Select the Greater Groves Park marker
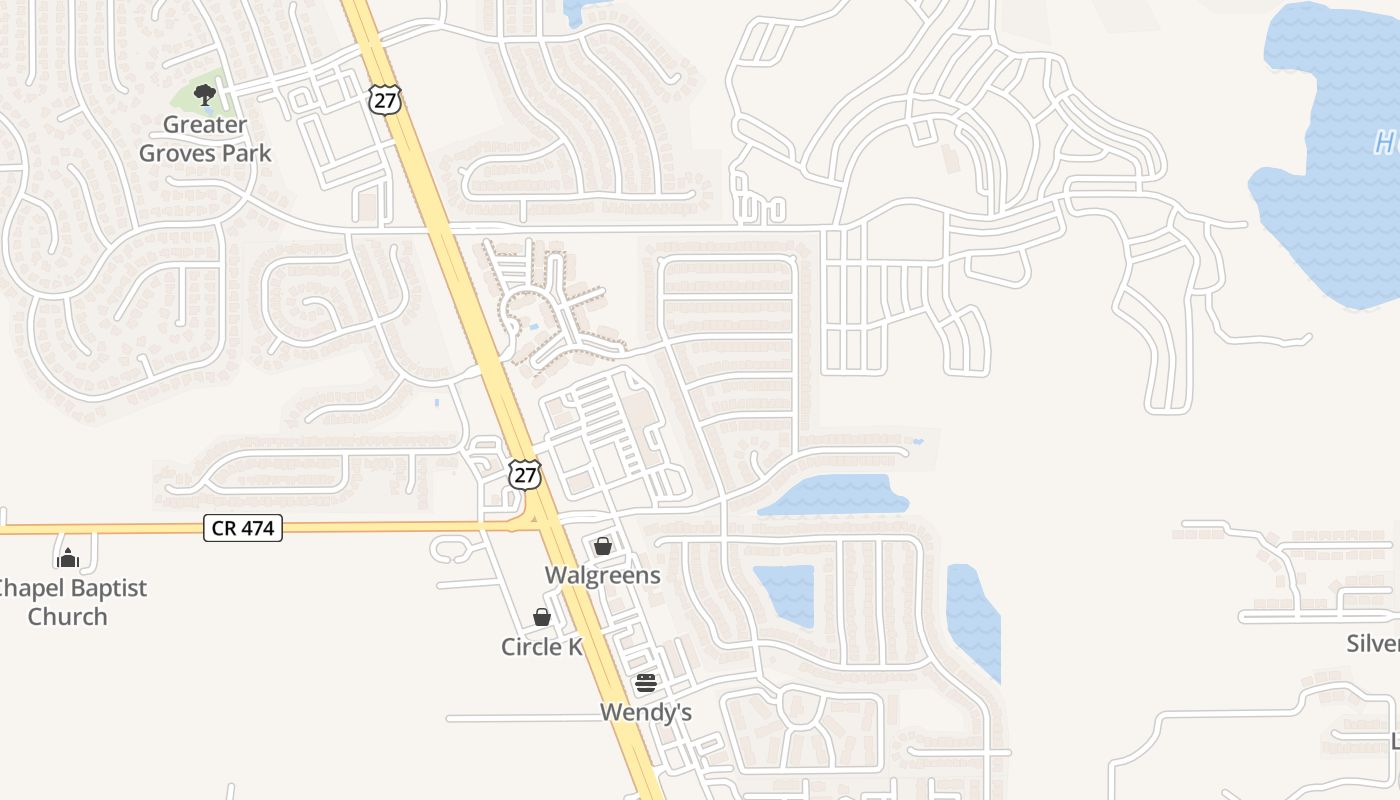 click(205, 96)
